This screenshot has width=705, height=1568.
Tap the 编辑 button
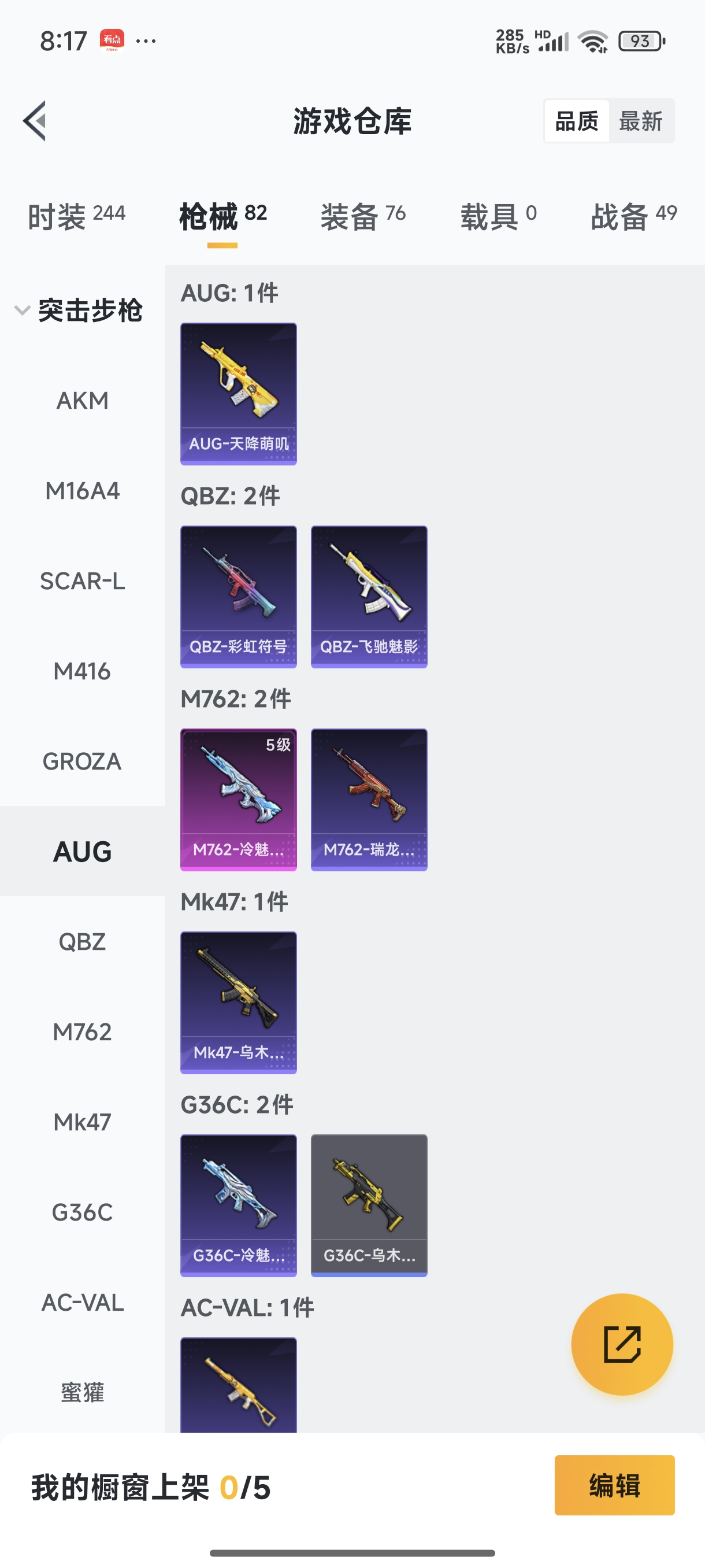pos(614,1485)
